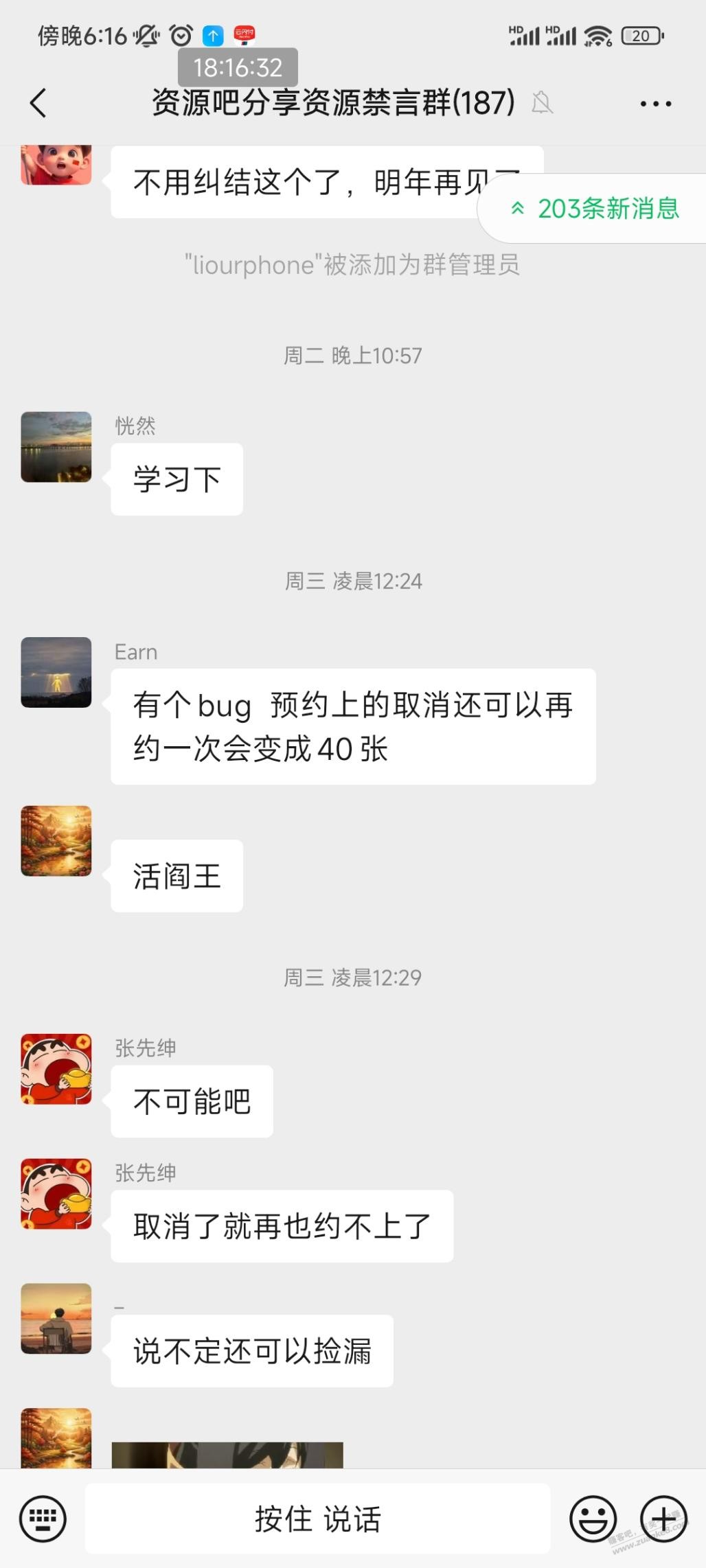
Task: Tap the 云闪付 notification icon in status bar
Action: pos(245,34)
